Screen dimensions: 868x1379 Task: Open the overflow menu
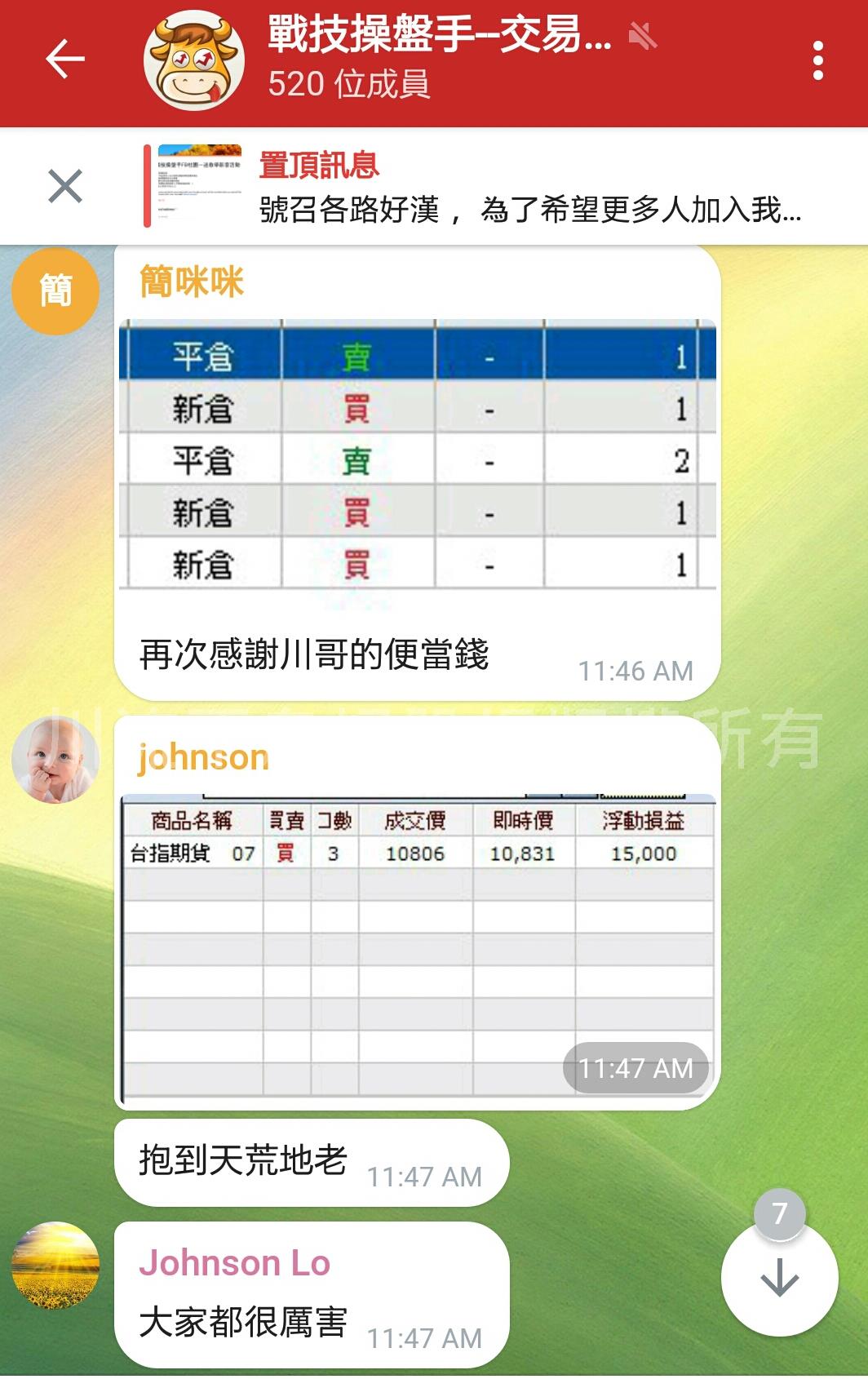[x=817, y=60]
